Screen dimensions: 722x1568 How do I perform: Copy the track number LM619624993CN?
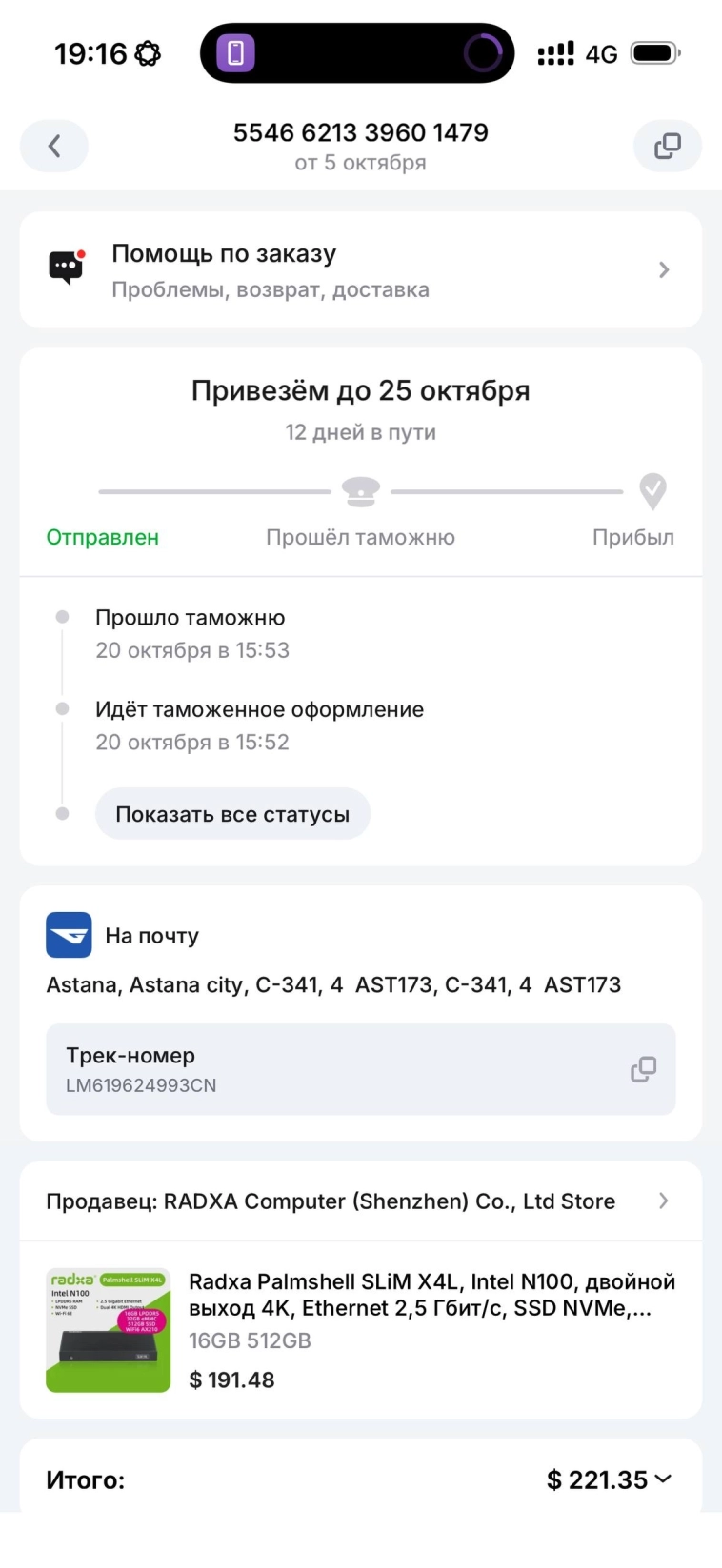(x=643, y=1069)
